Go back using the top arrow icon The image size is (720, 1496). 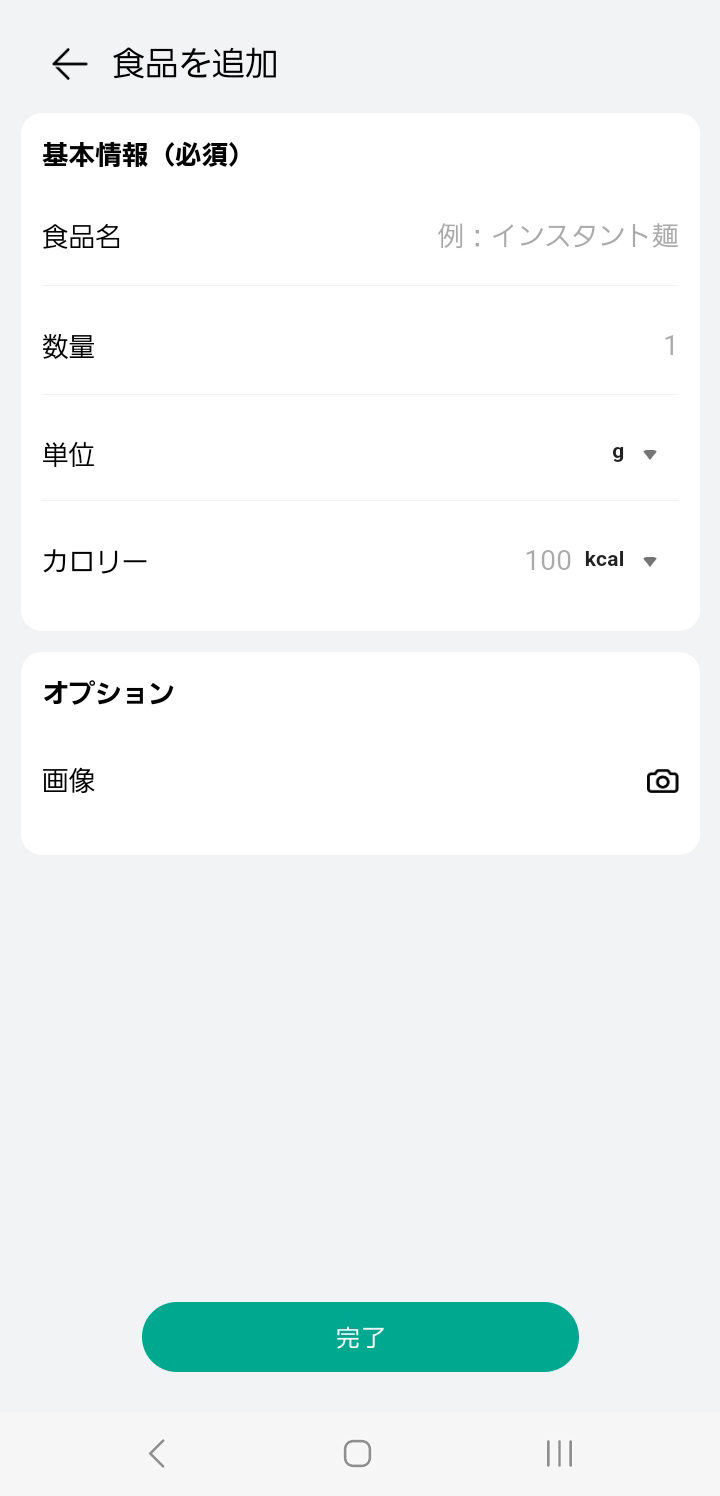[x=70, y=64]
